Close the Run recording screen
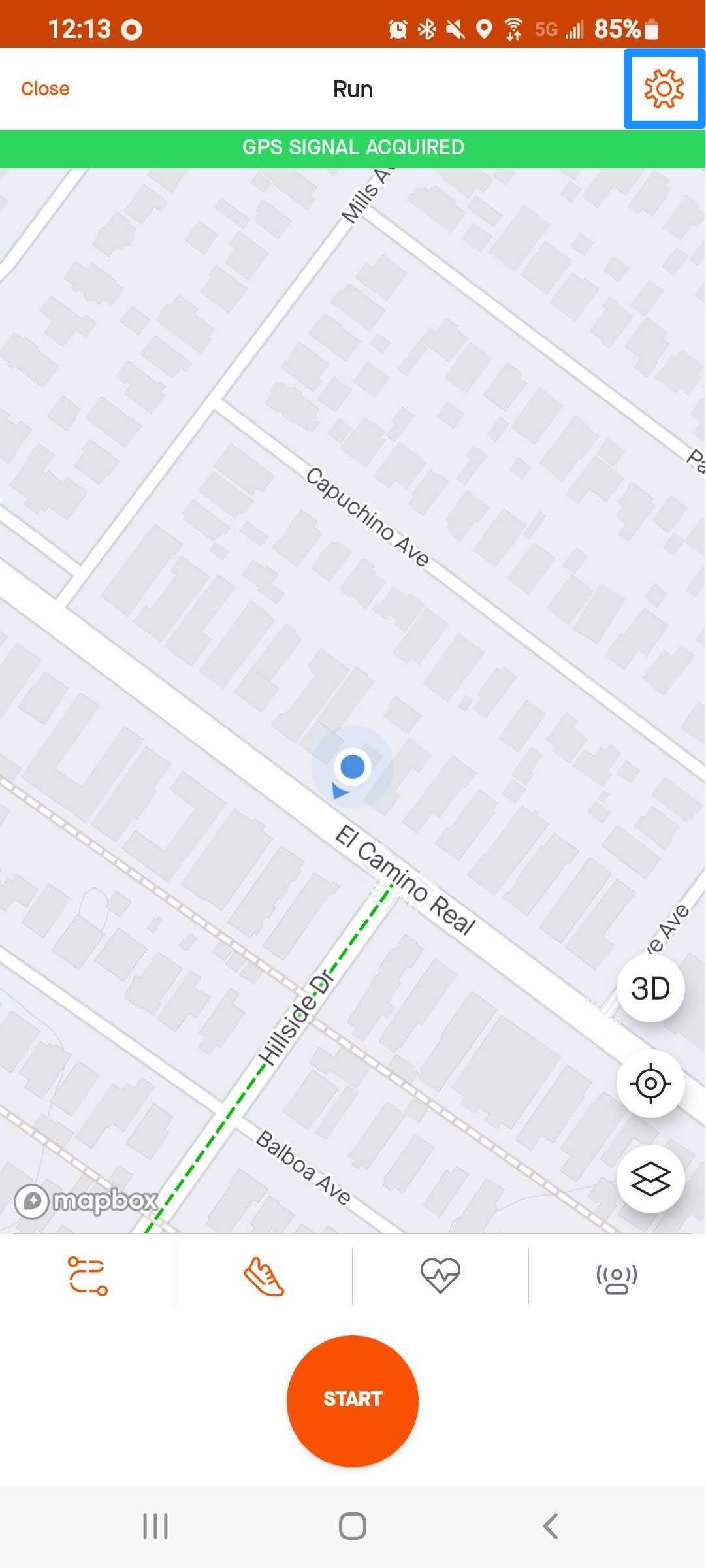The height and width of the screenshot is (1568, 706). tap(45, 89)
